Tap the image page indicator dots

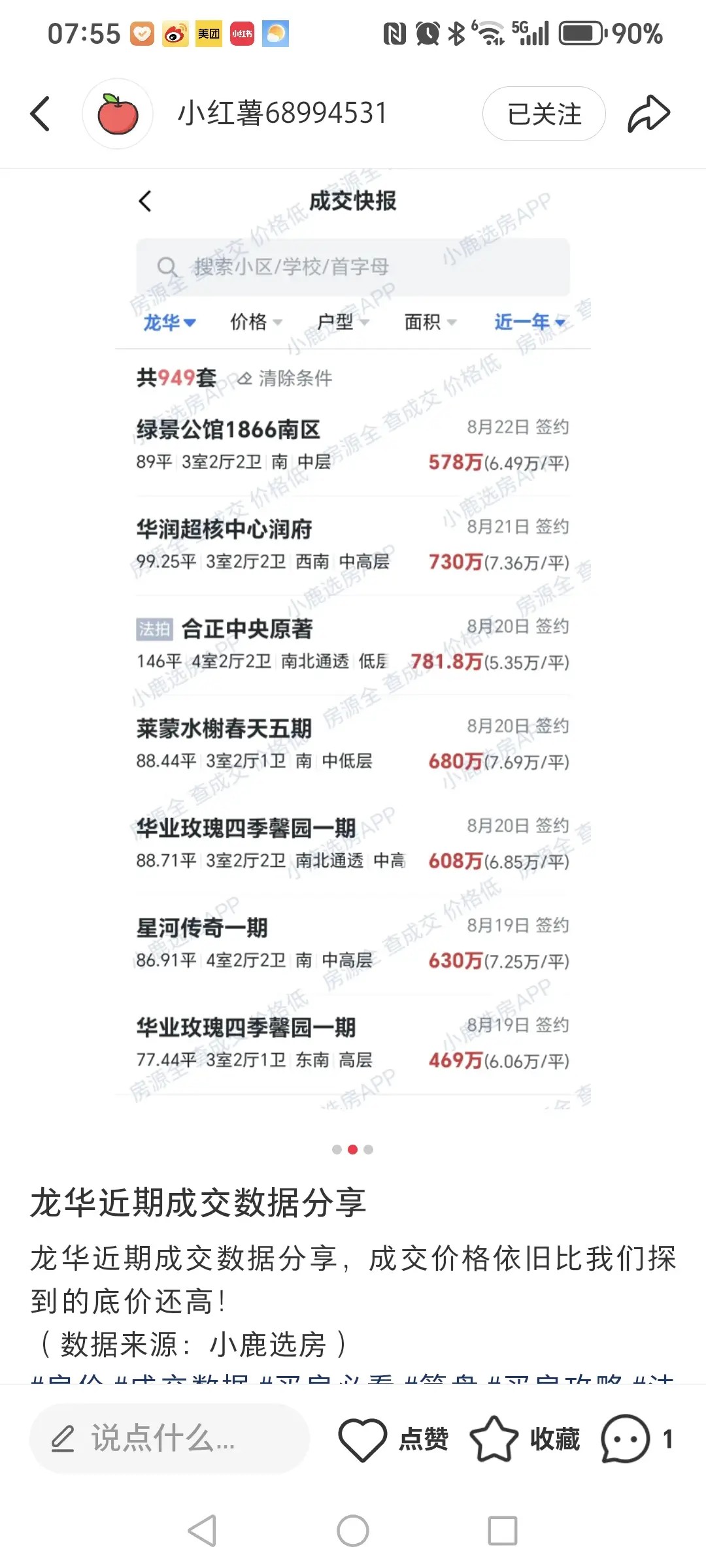point(353,1149)
